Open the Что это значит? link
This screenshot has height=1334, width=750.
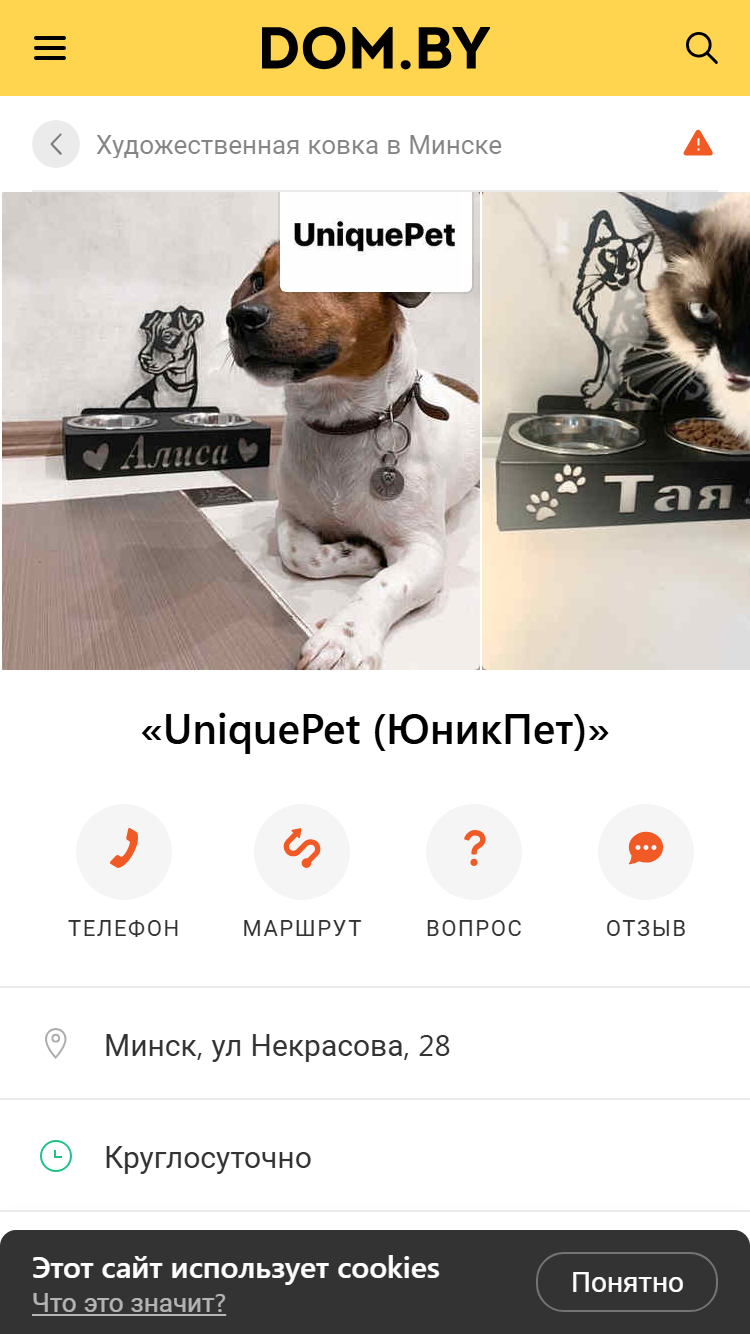pyautogui.click(x=129, y=1303)
